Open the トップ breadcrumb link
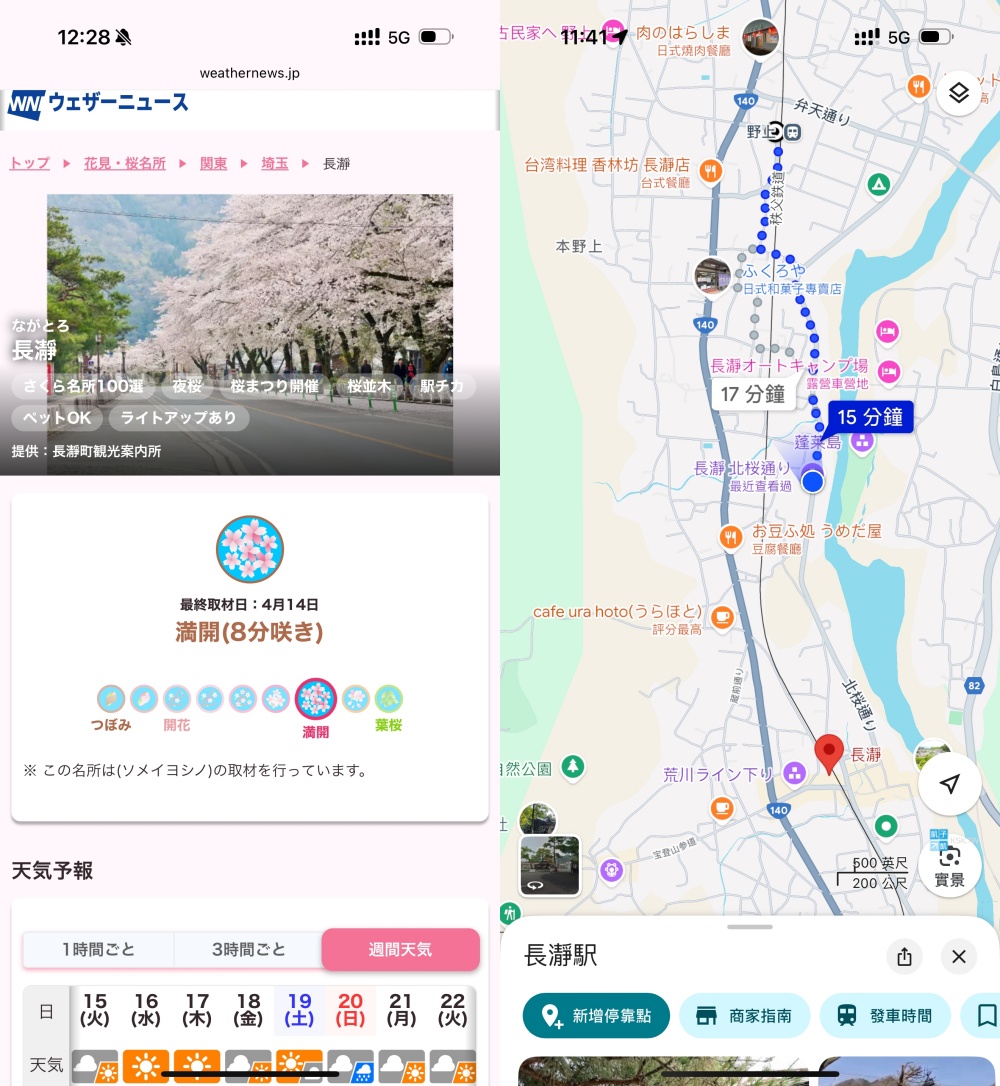The height and width of the screenshot is (1086, 1000). pyautogui.click(x=30, y=163)
